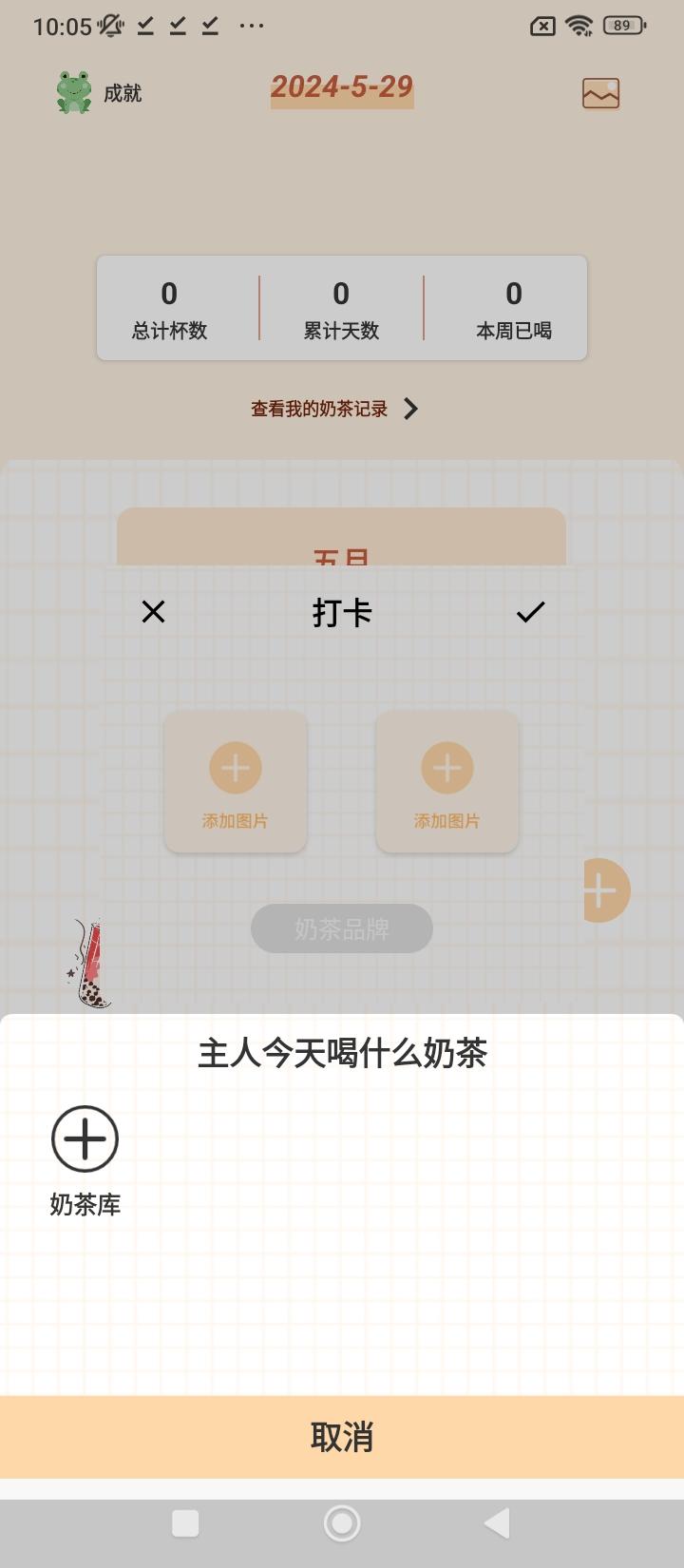
Task: Confirm the 打卡 check-in with the checkmark
Action: (531, 611)
